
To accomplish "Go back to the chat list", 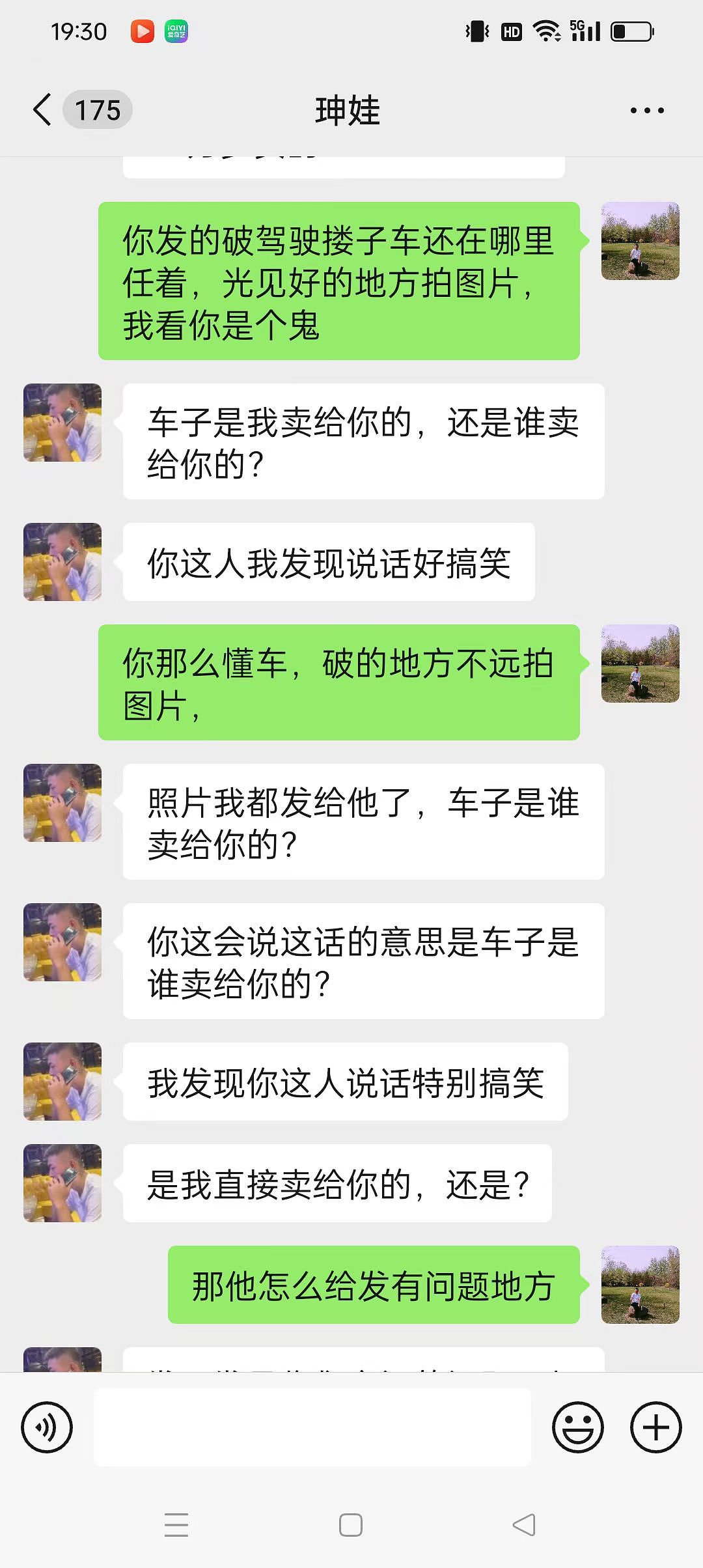I will tap(43, 109).
